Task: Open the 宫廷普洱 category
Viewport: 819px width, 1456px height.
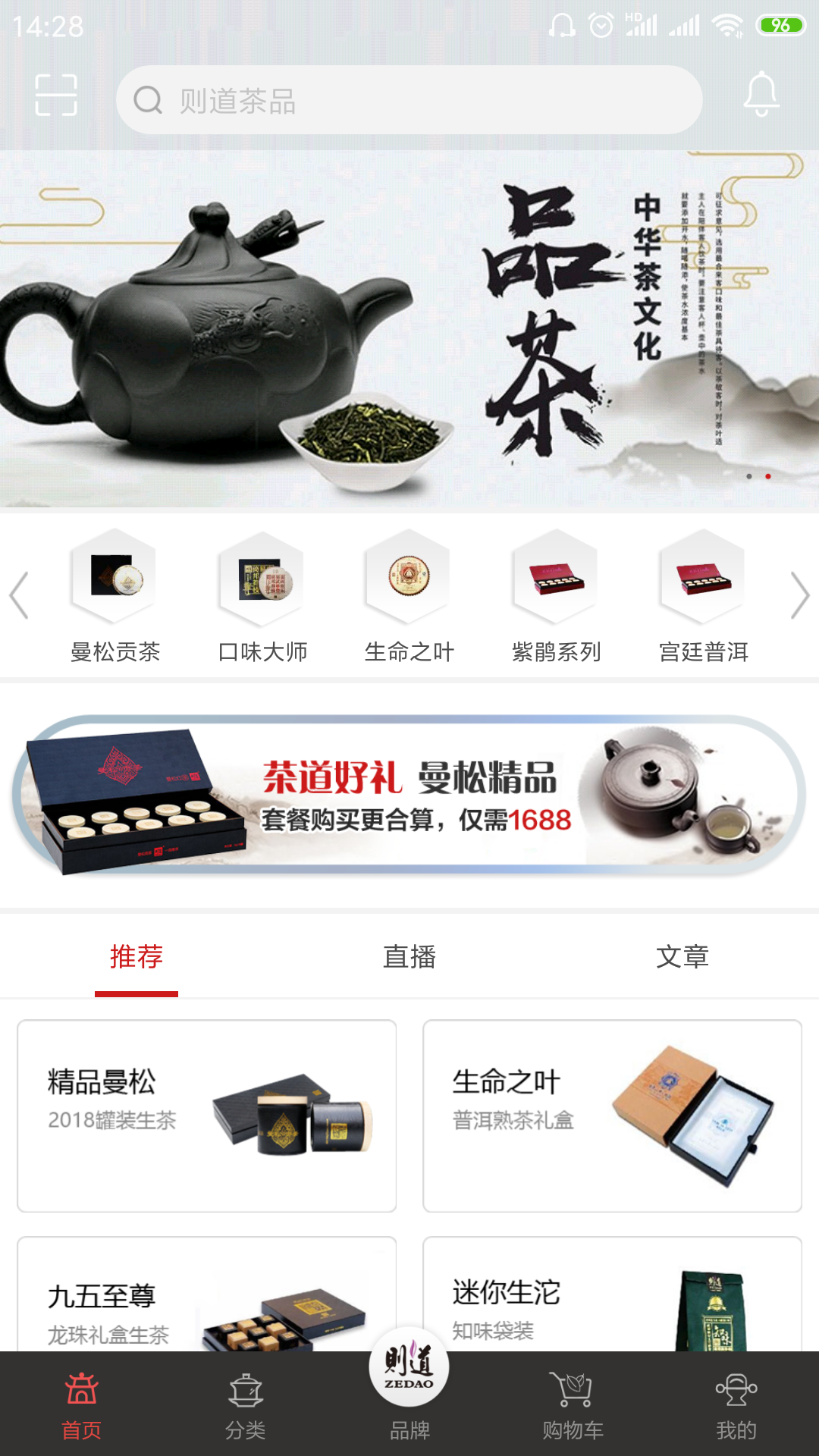Action: (x=704, y=597)
